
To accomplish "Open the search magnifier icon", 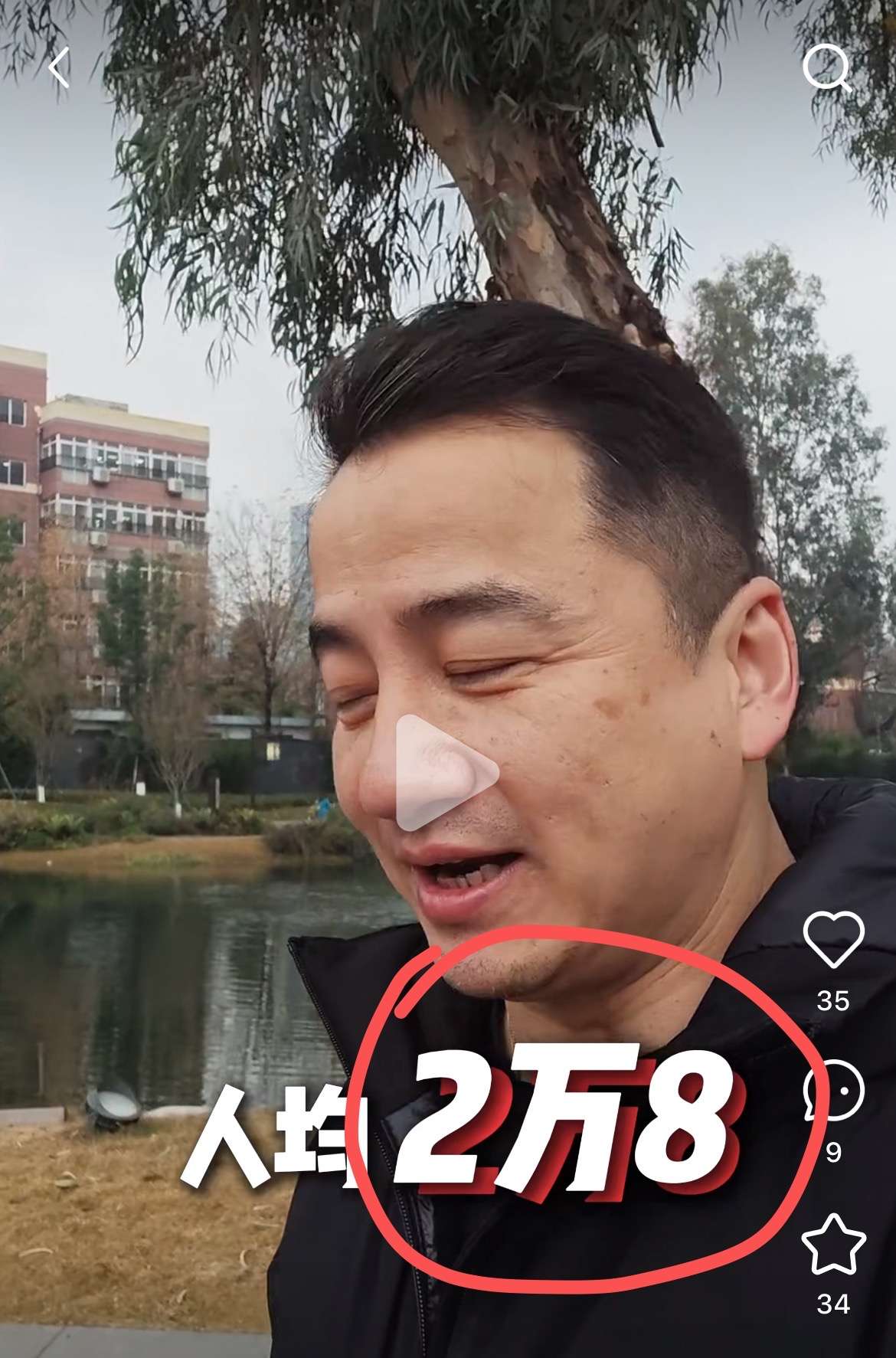I will coord(828,68).
